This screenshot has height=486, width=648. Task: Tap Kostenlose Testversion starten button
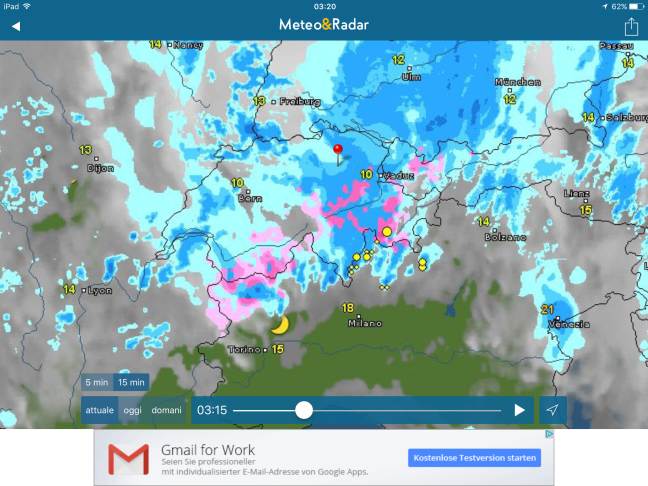[474, 458]
